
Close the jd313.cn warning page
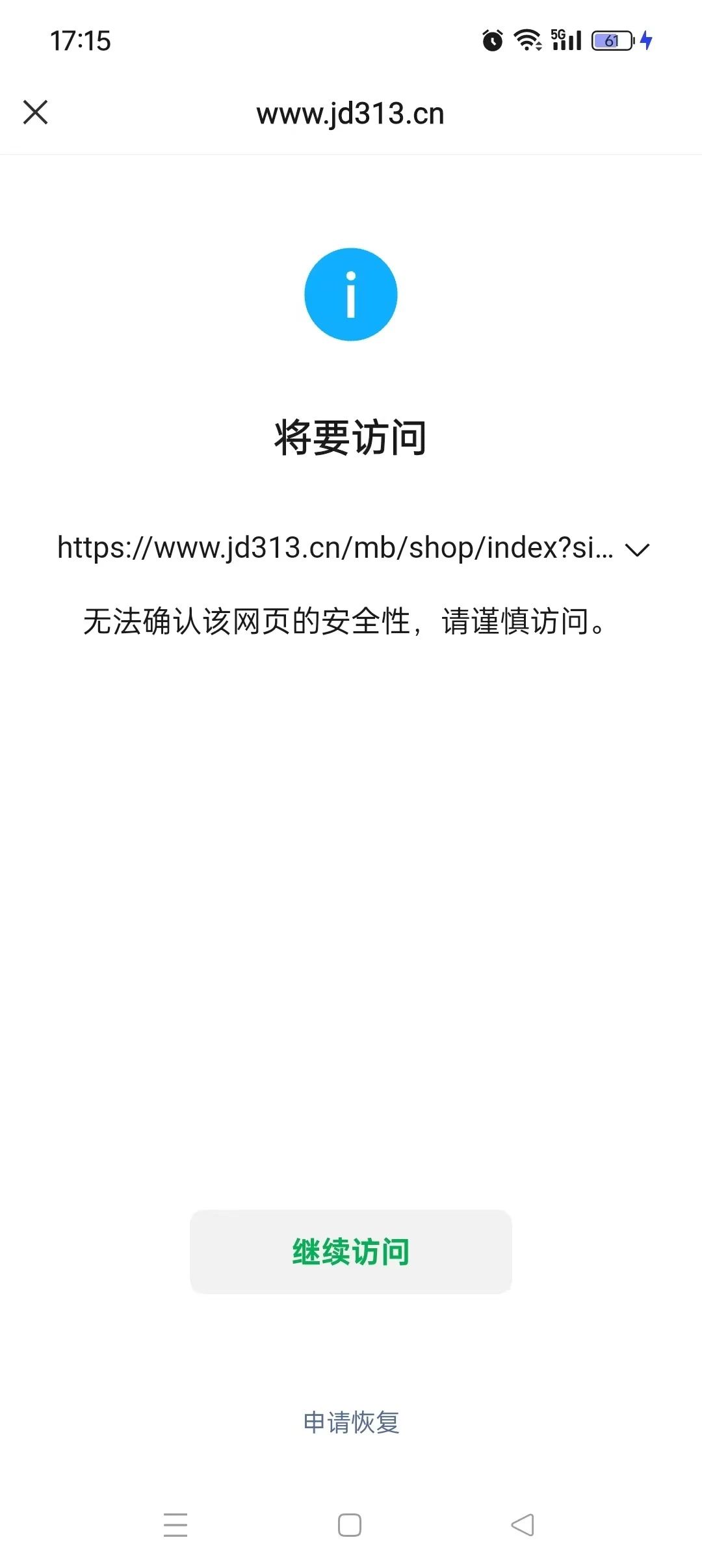click(x=36, y=112)
